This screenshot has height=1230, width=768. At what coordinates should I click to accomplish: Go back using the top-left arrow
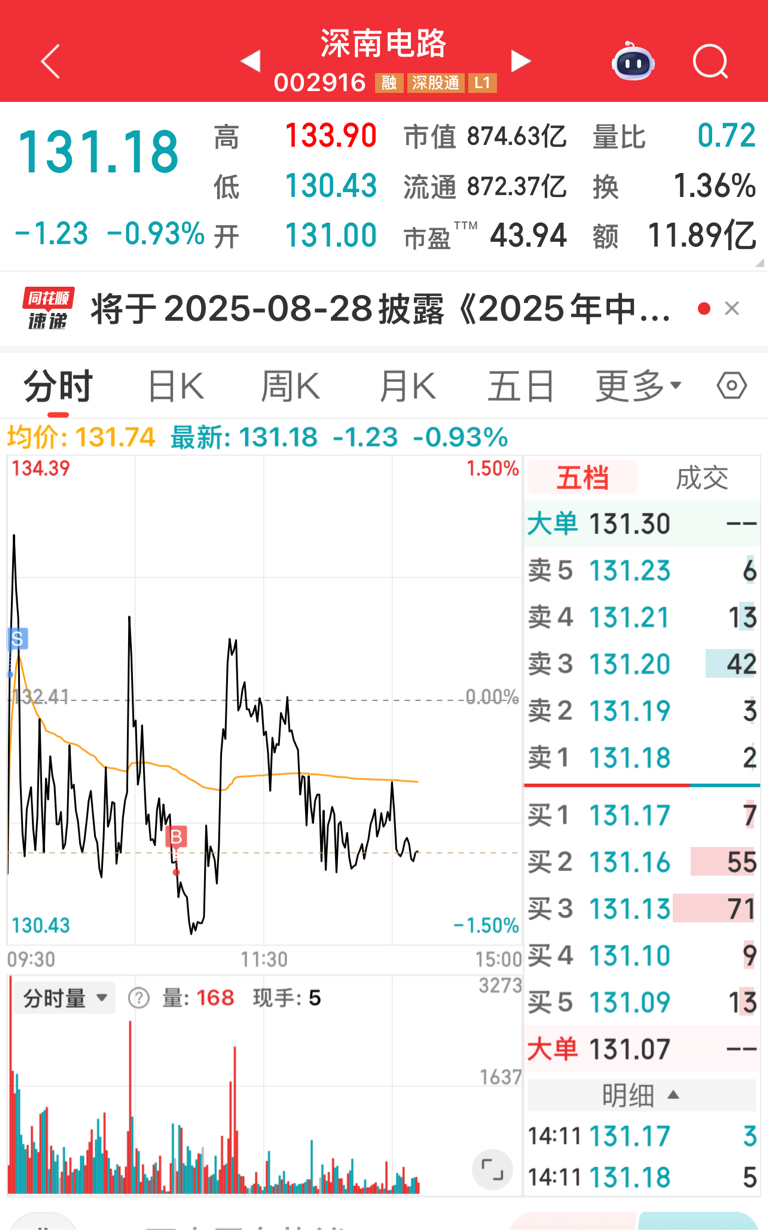pyautogui.click(x=51, y=62)
